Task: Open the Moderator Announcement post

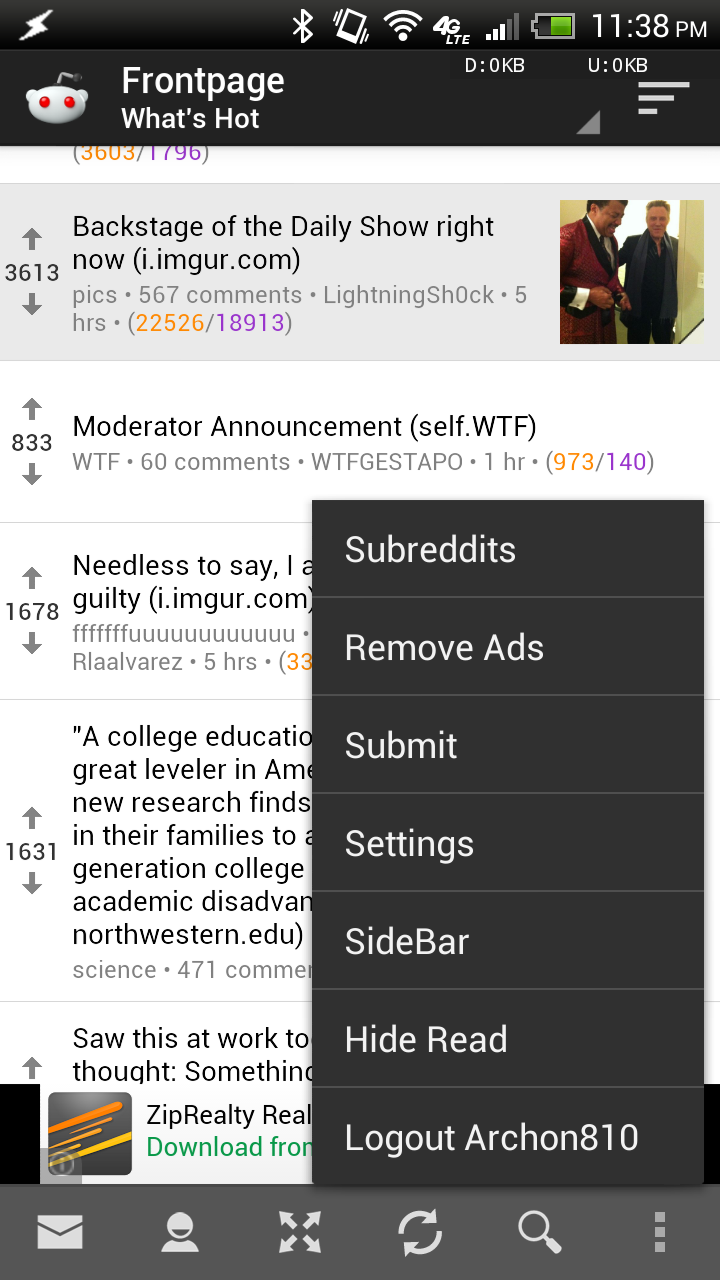Action: [304, 427]
